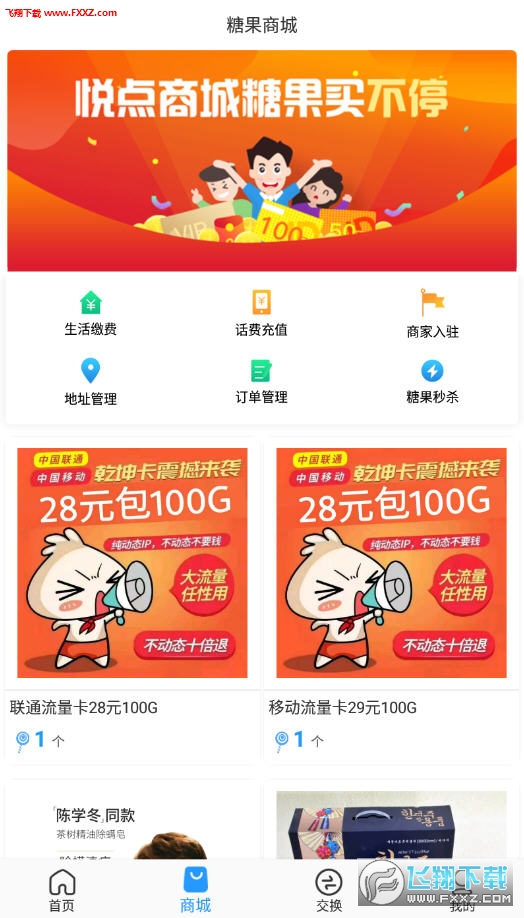Tap the 悦点商城糖果买不停 promo banner
This screenshot has height=918, width=524.
pos(262,160)
